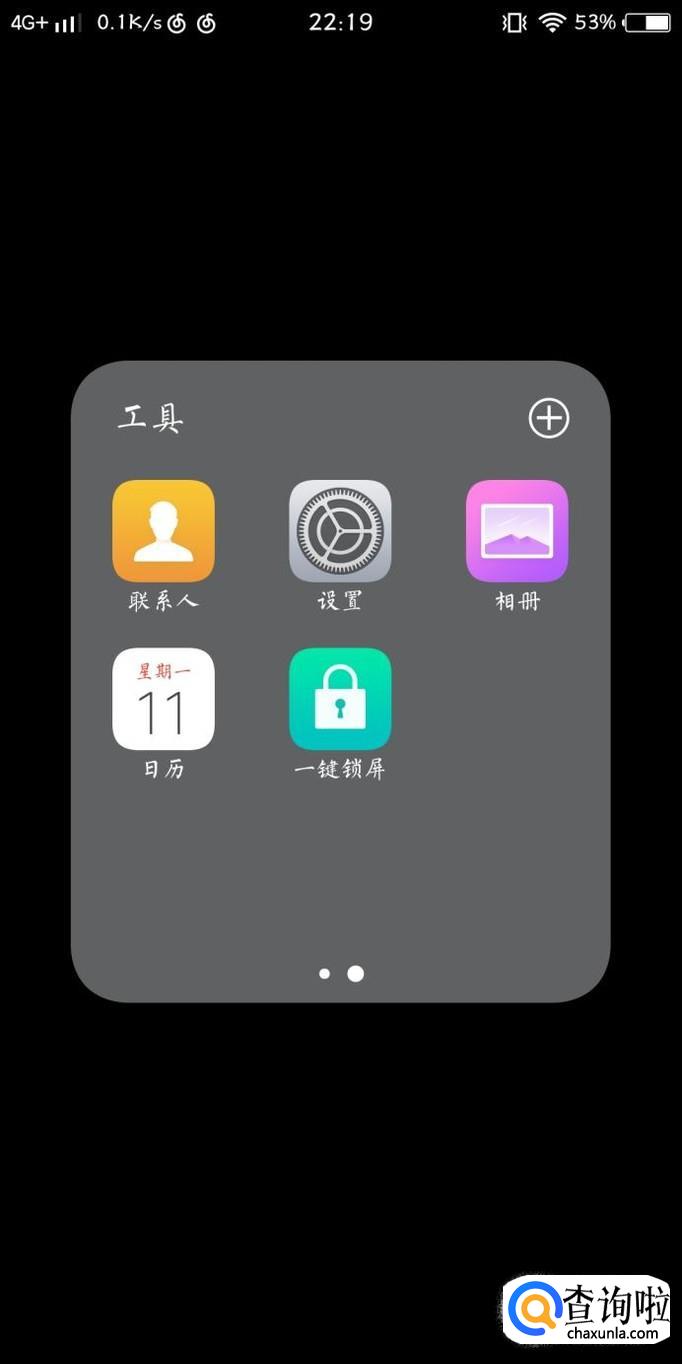Rename folder via the 工具 title
Screen dimensions: 682x1364
[x=151, y=418]
